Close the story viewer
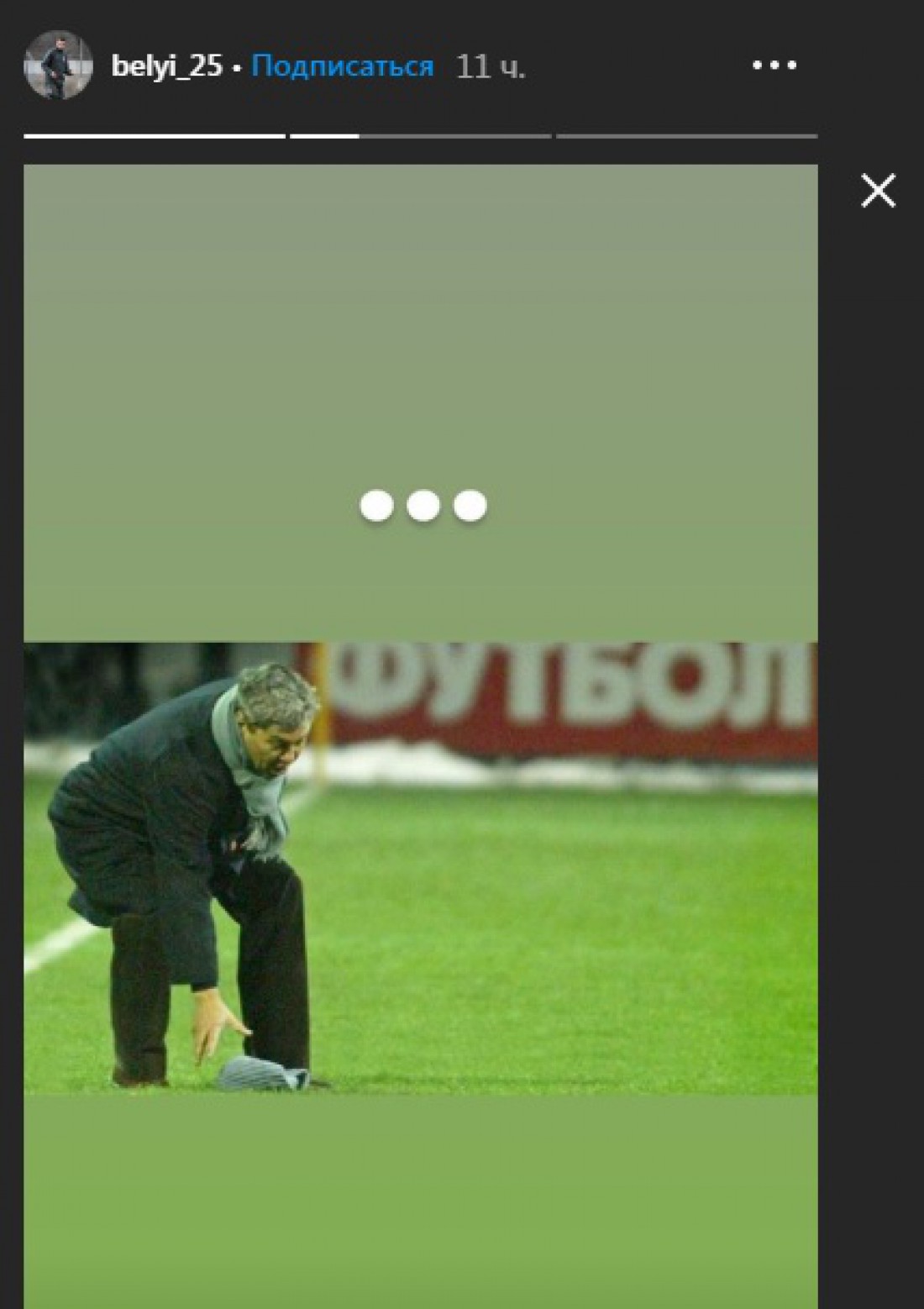The height and width of the screenshot is (1309, 924). point(878,192)
